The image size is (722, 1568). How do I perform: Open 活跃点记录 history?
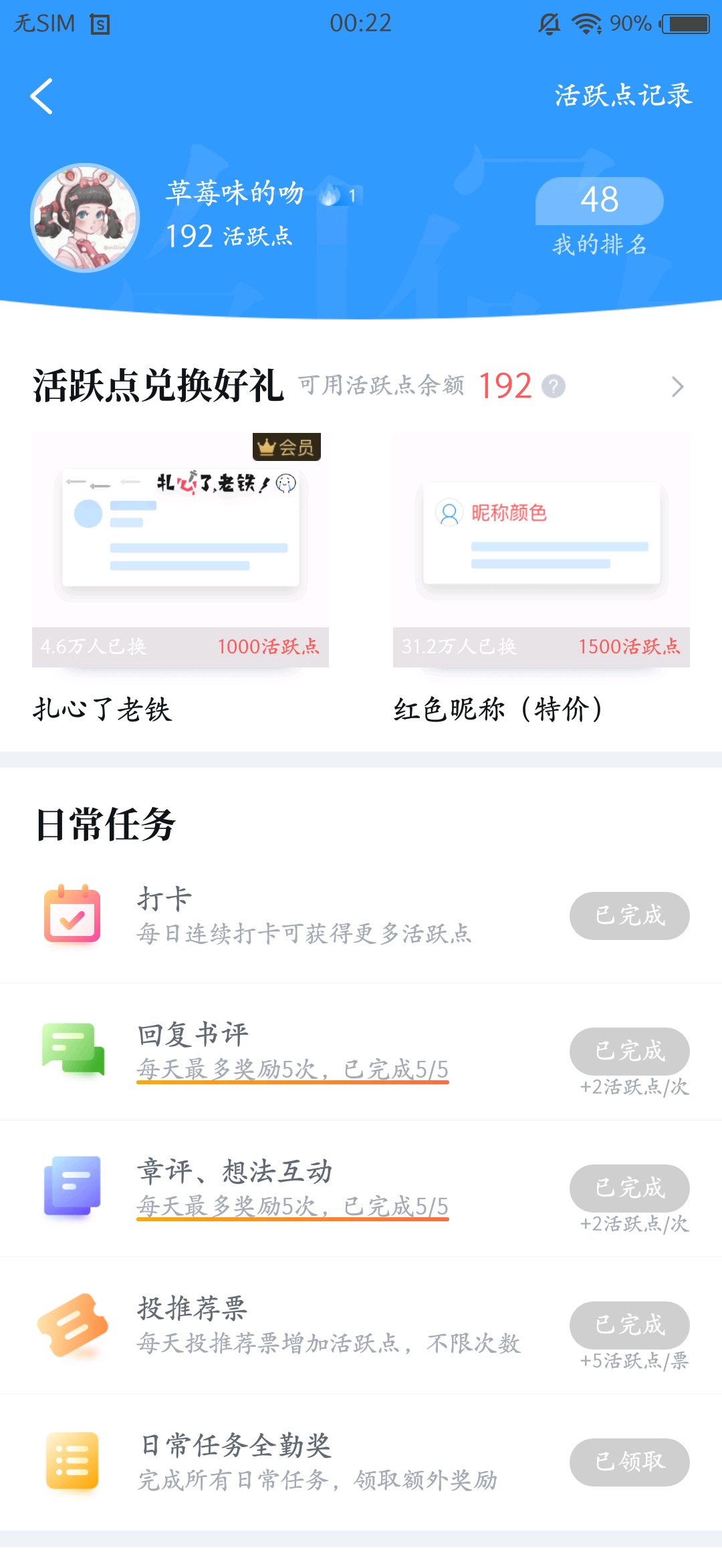pos(623,96)
